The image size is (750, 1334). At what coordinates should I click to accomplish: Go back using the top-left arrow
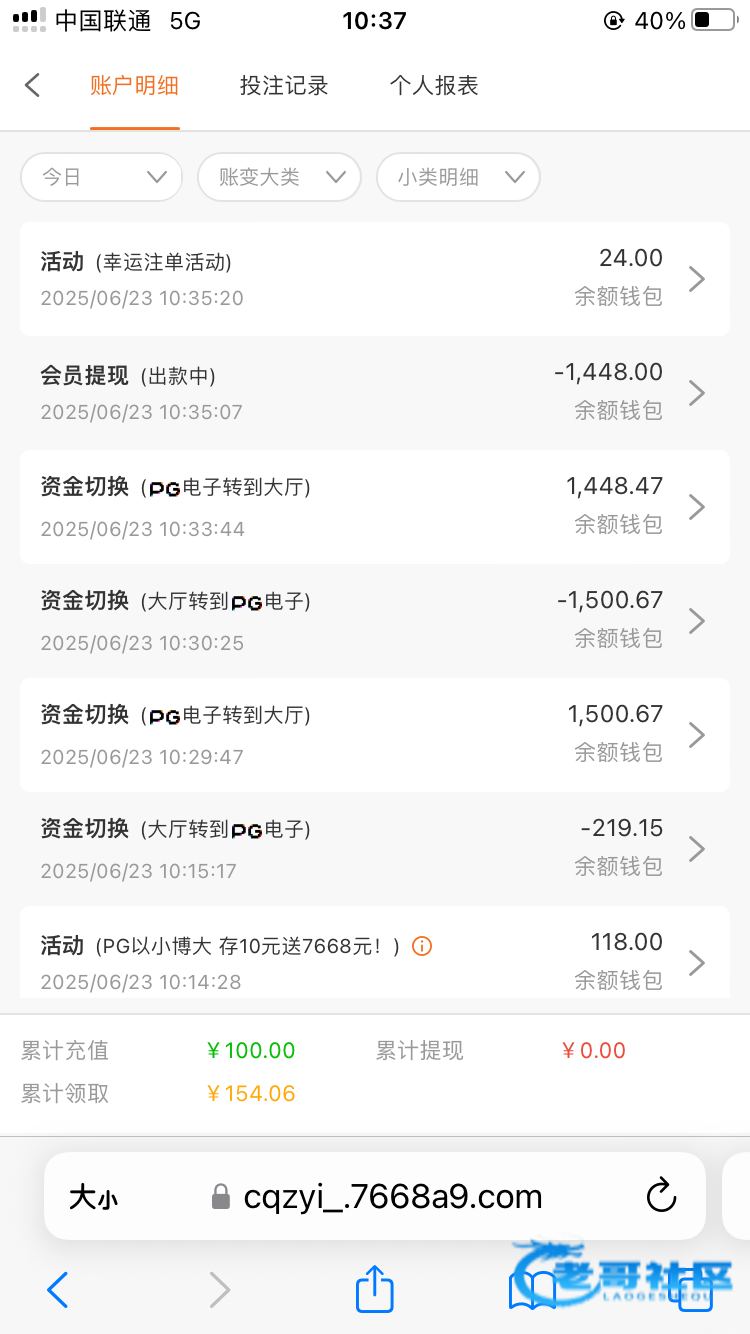(33, 85)
